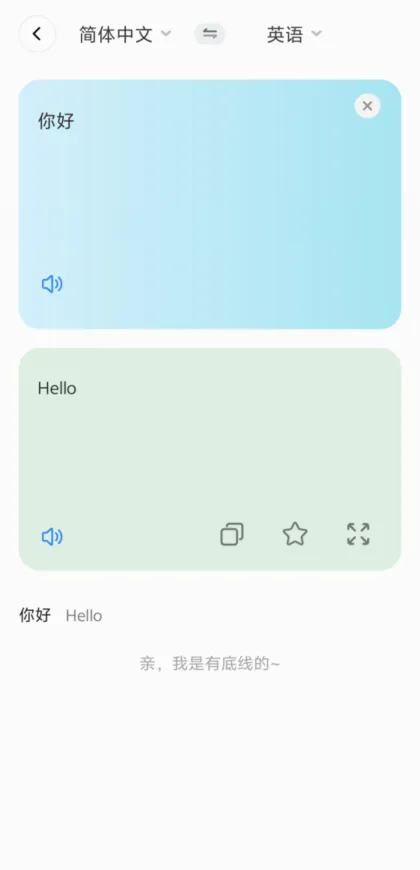Favorite this translation with the star
Image resolution: width=420 pixels, height=870 pixels.
(x=295, y=534)
